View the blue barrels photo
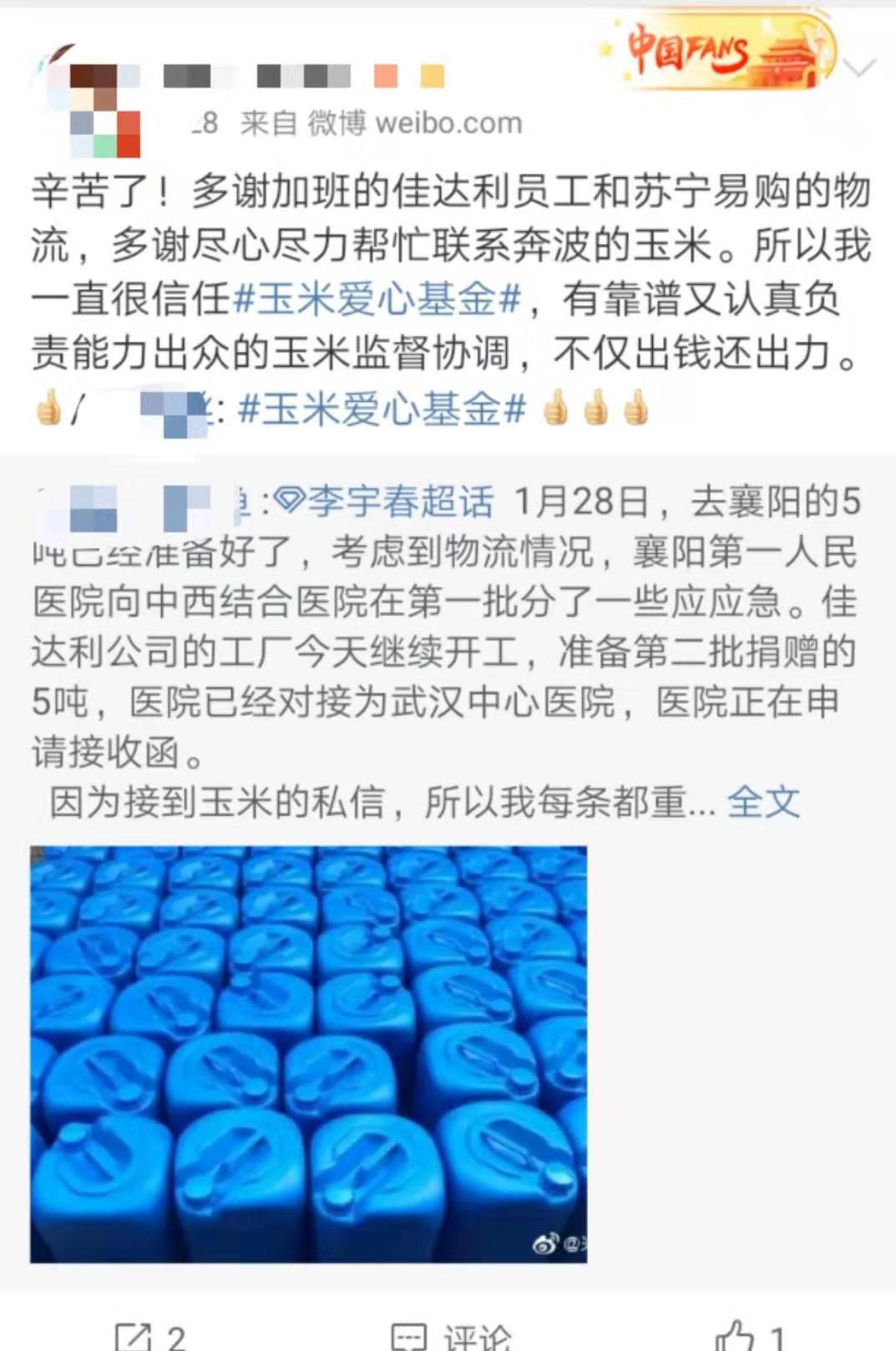 (308, 1054)
